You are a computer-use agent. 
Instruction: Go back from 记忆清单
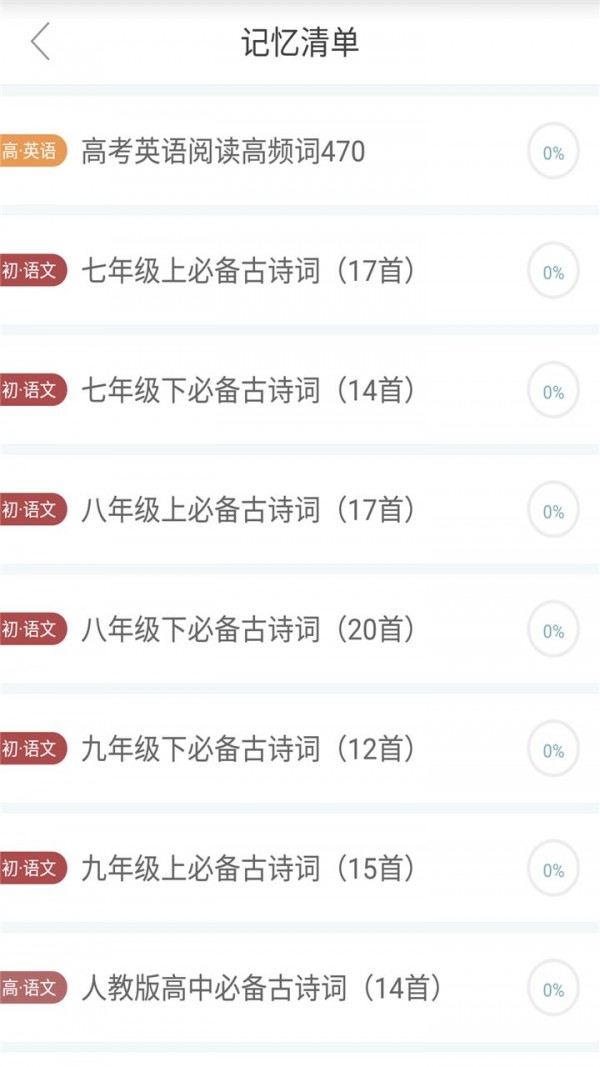(x=40, y=42)
